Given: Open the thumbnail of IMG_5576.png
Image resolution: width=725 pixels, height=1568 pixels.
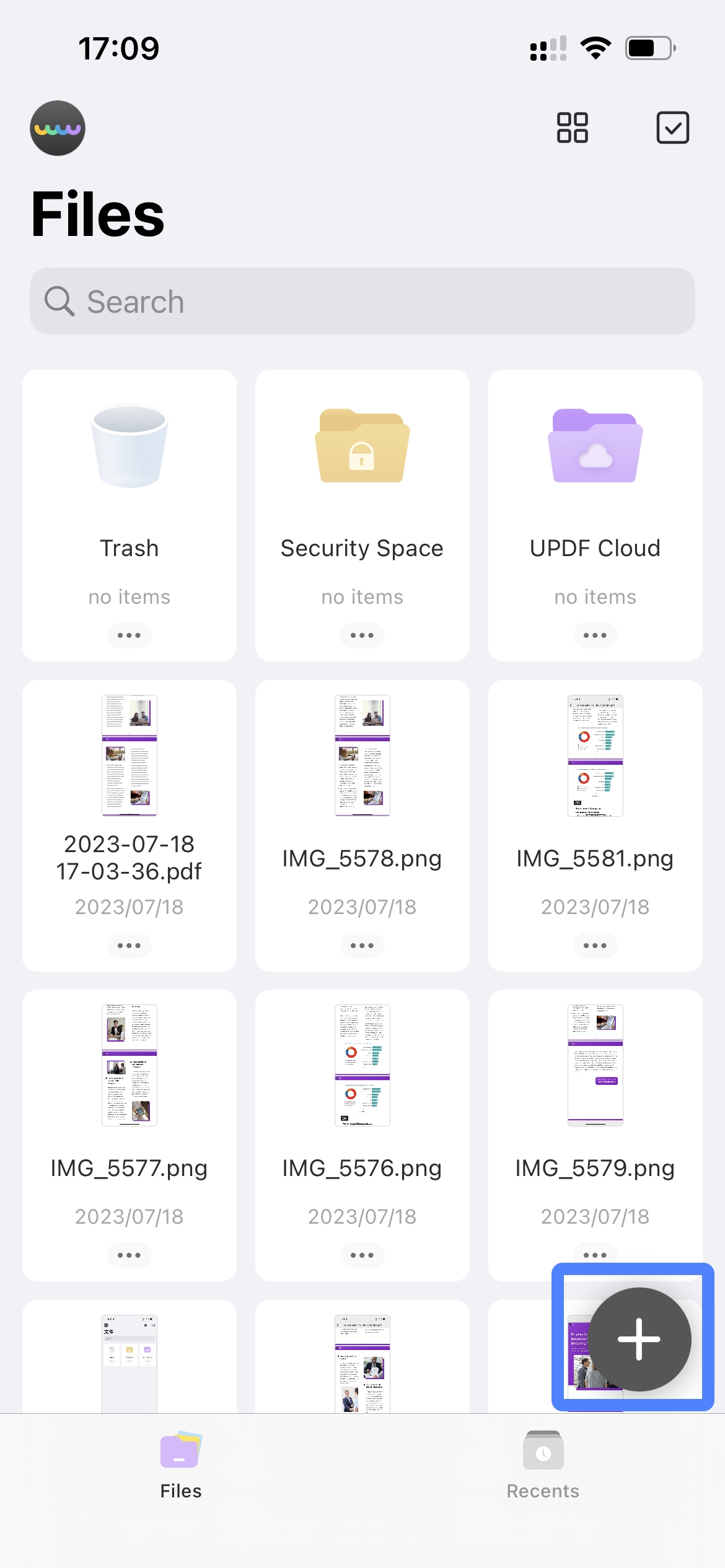Looking at the screenshot, I should pos(362,1066).
